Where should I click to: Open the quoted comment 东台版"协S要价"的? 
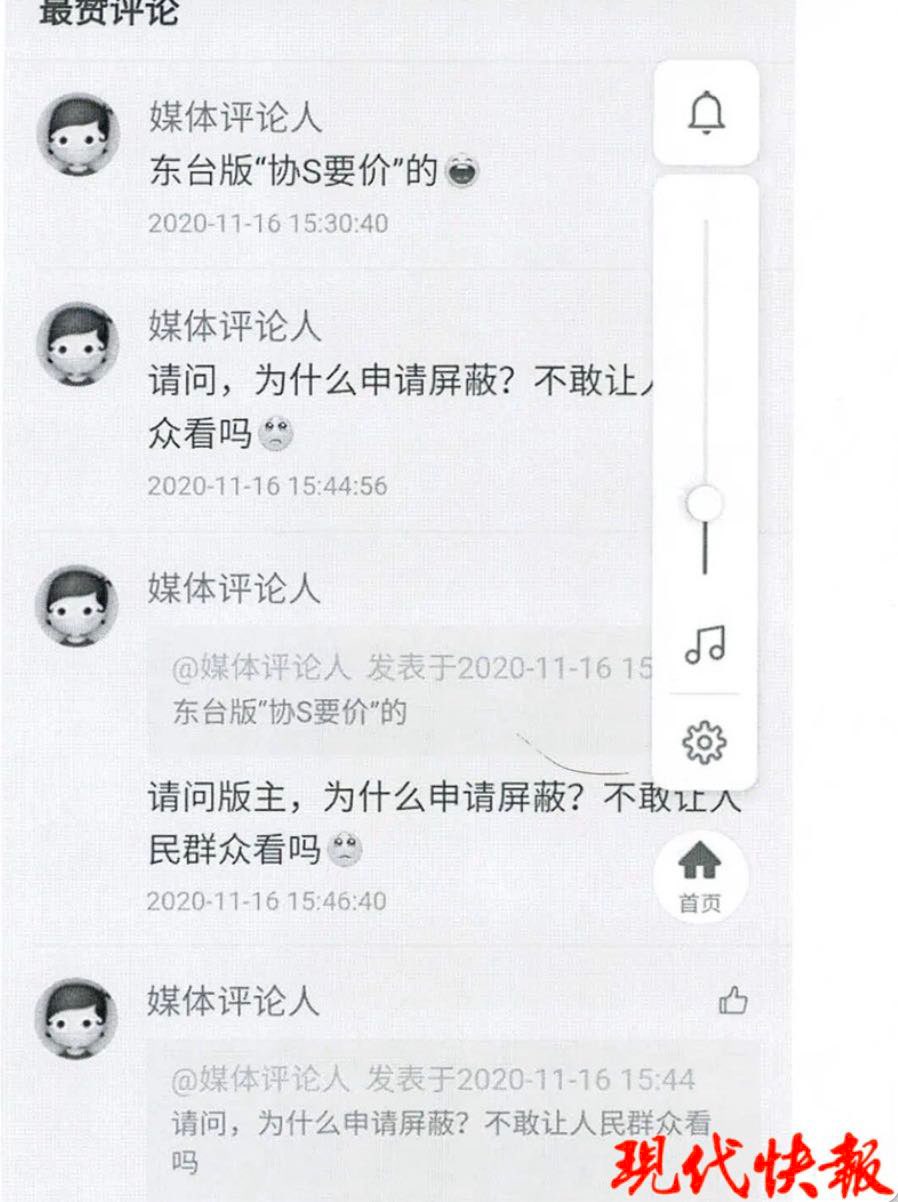tap(400, 690)
